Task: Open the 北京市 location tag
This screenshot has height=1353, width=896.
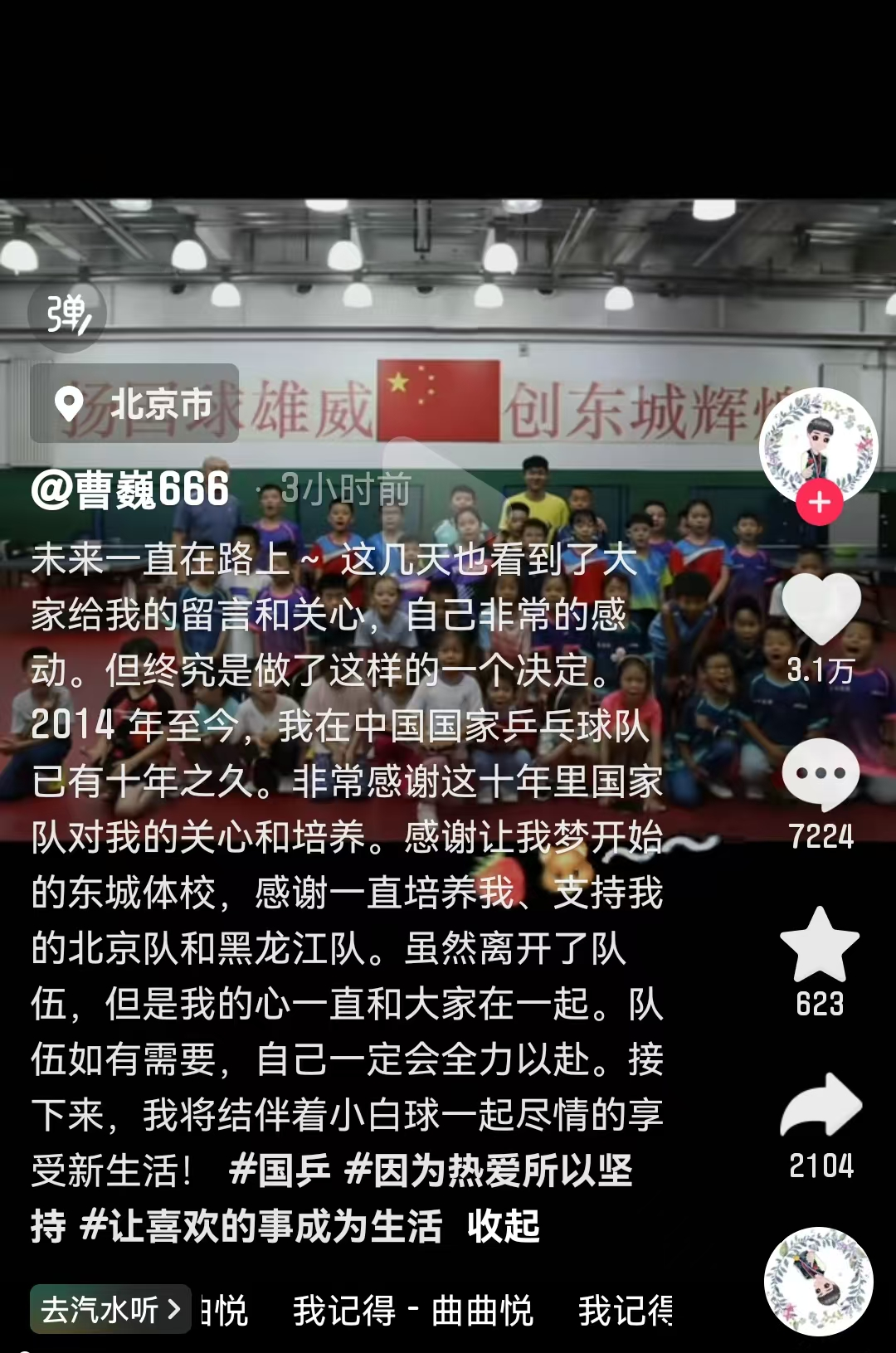Action: [x=134, y=404]
